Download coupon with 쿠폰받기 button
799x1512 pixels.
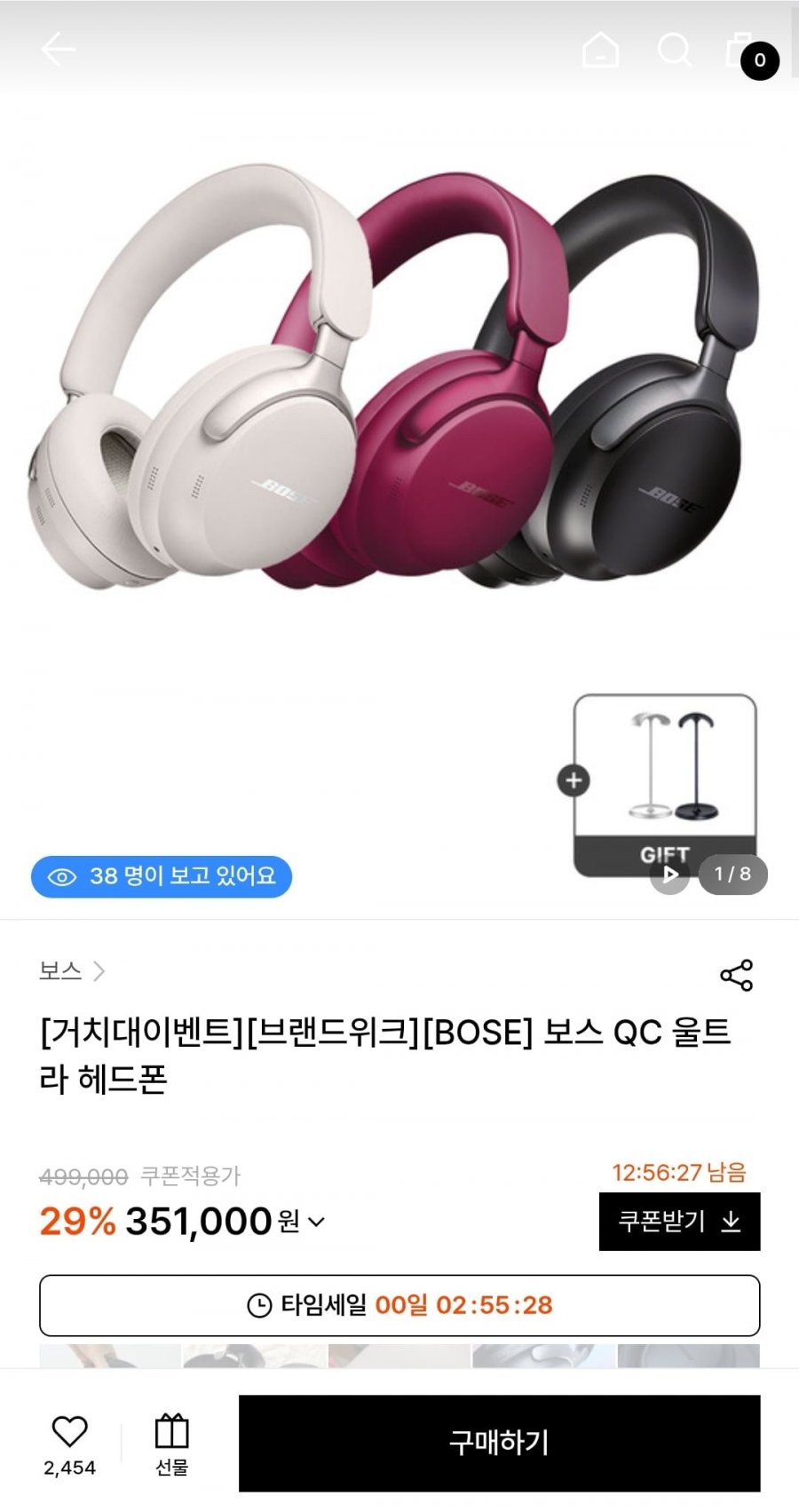point(679,1222)
